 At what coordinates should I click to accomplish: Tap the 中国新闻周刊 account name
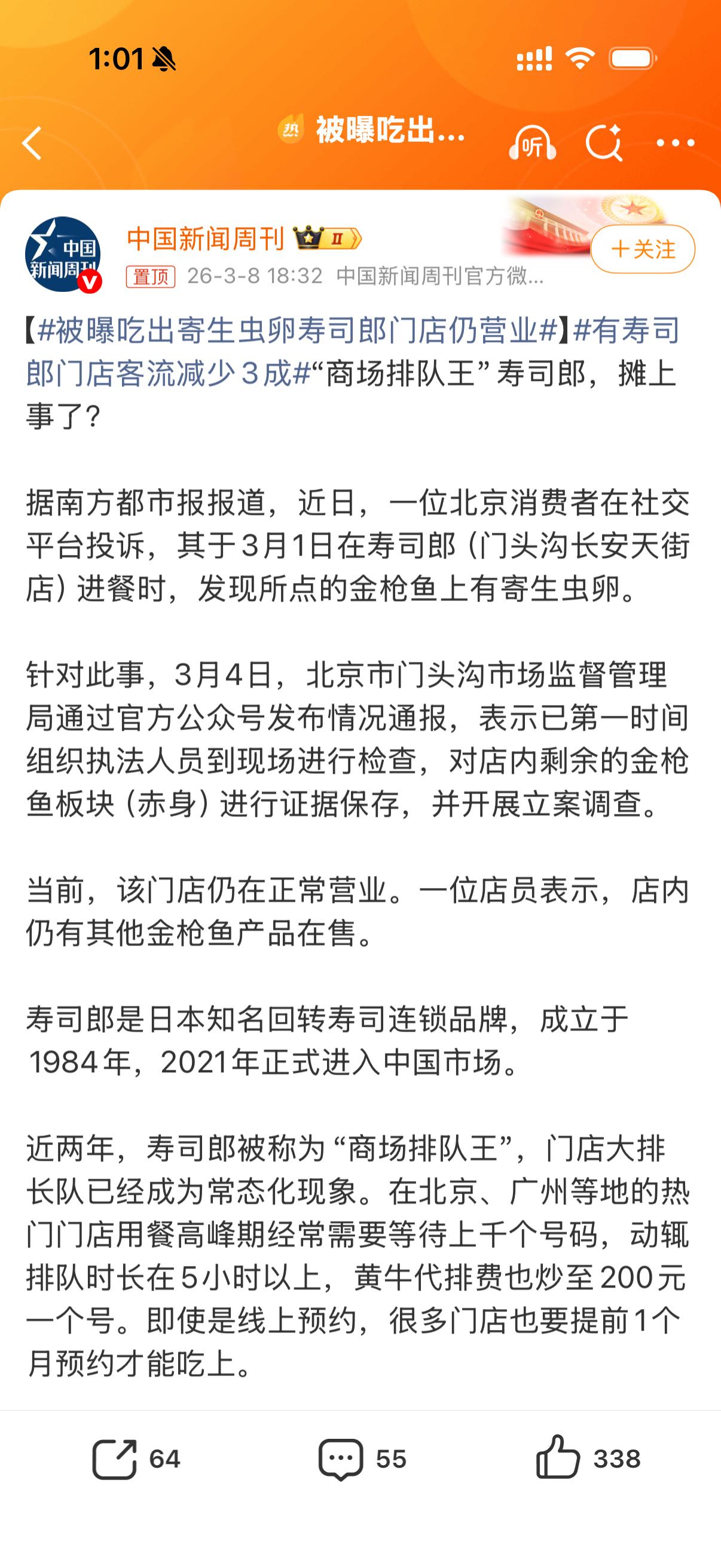click(x=205, y=239)
